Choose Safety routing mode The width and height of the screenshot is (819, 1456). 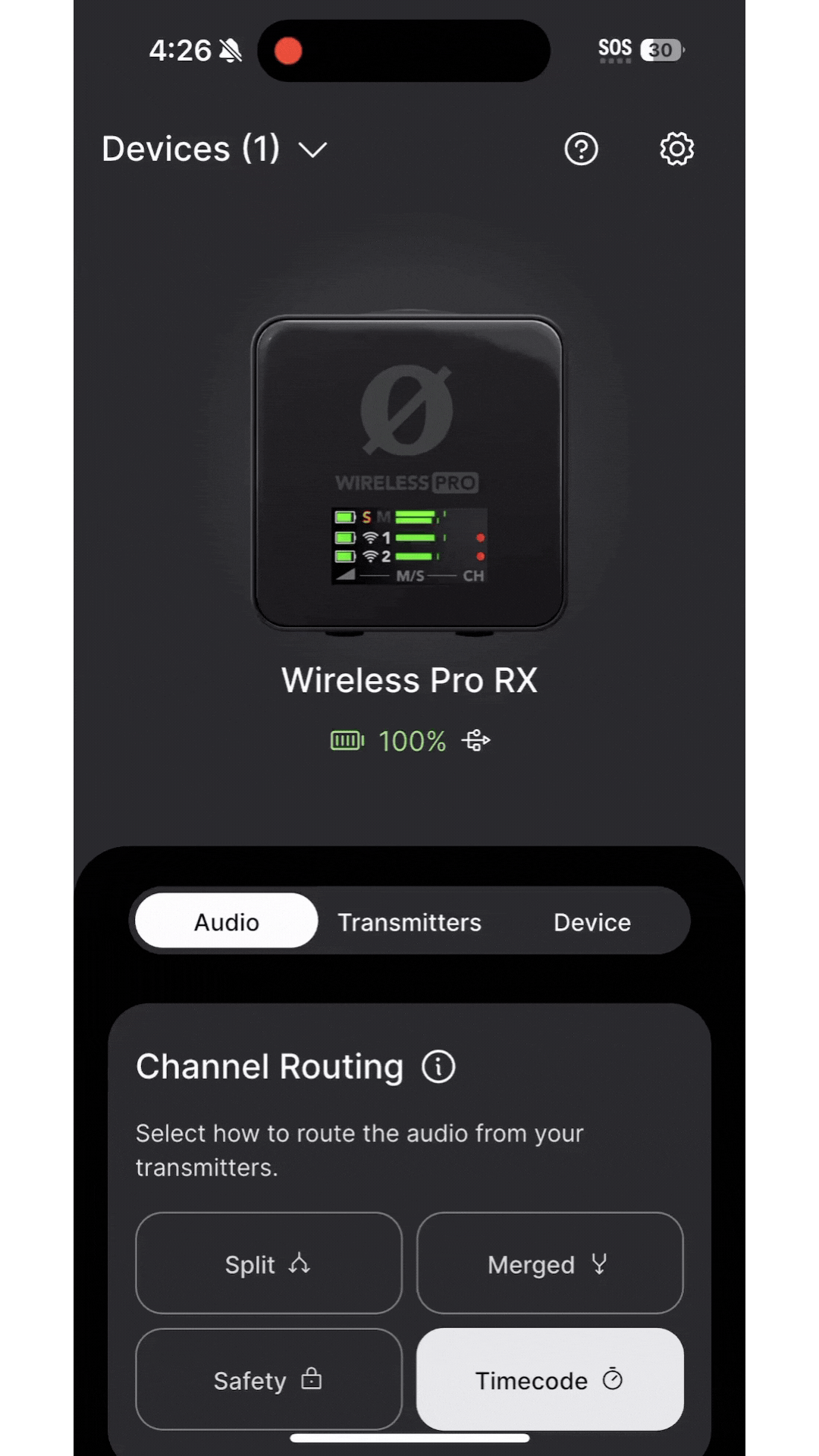tap(268, 1379)
